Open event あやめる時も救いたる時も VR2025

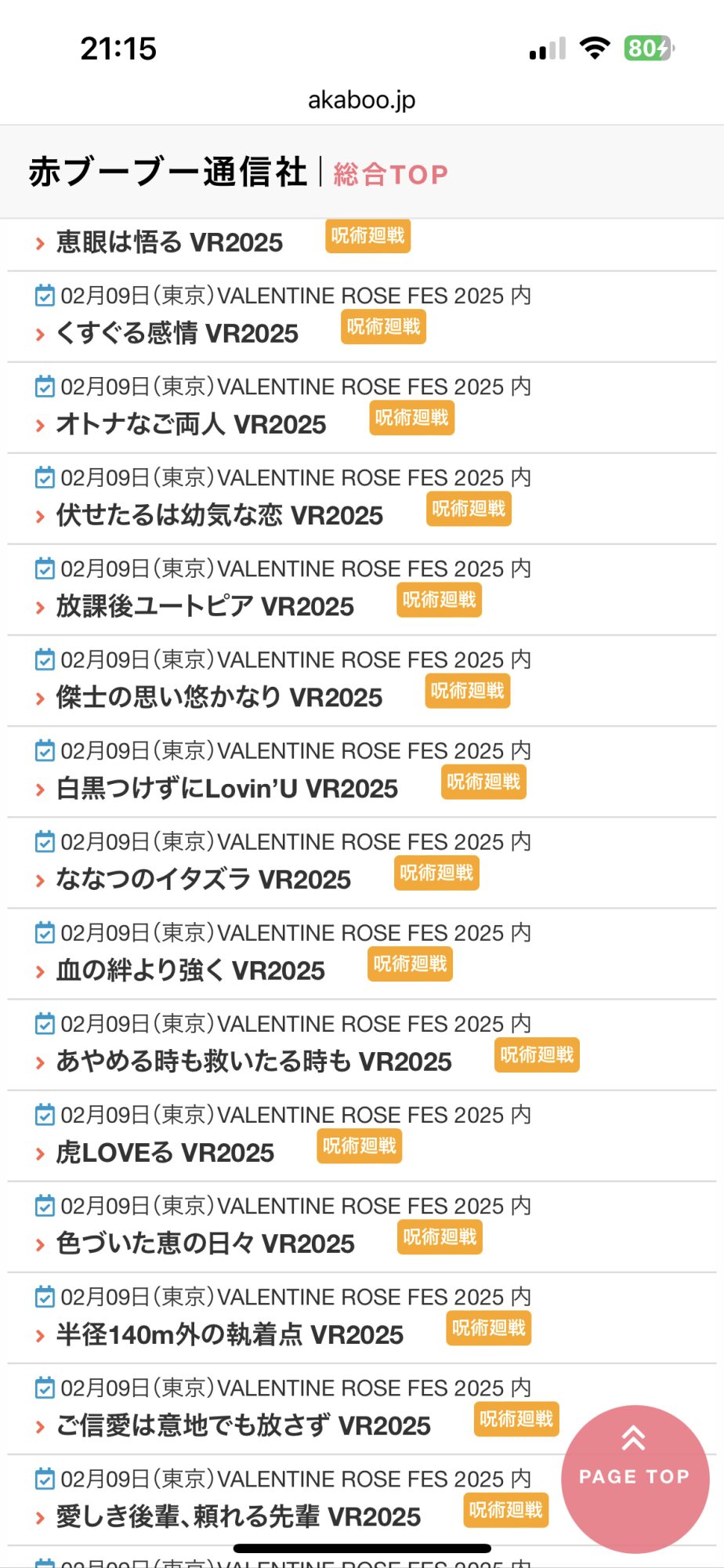coord(254,1061)
